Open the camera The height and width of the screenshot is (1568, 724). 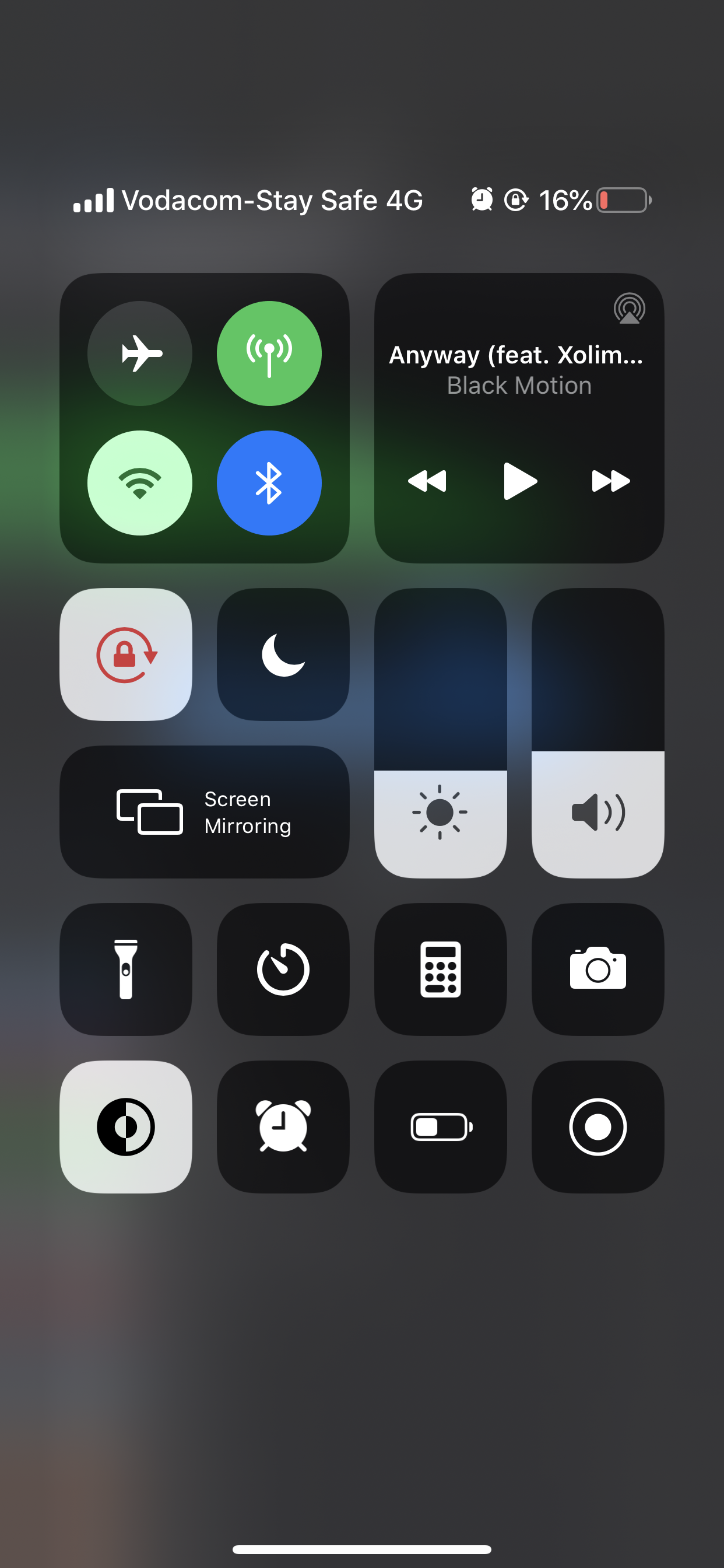(598, 969)
